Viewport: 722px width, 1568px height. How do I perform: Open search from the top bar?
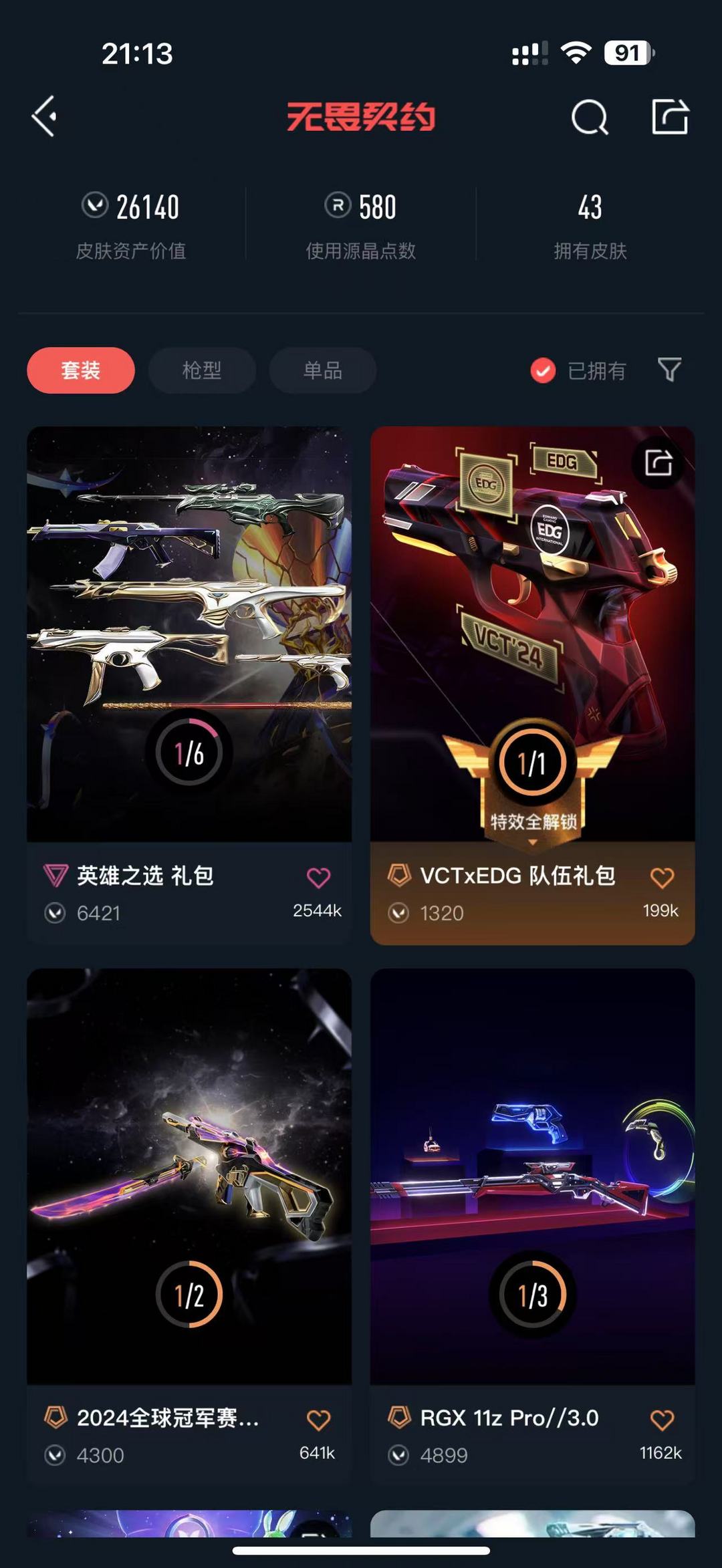590,118
